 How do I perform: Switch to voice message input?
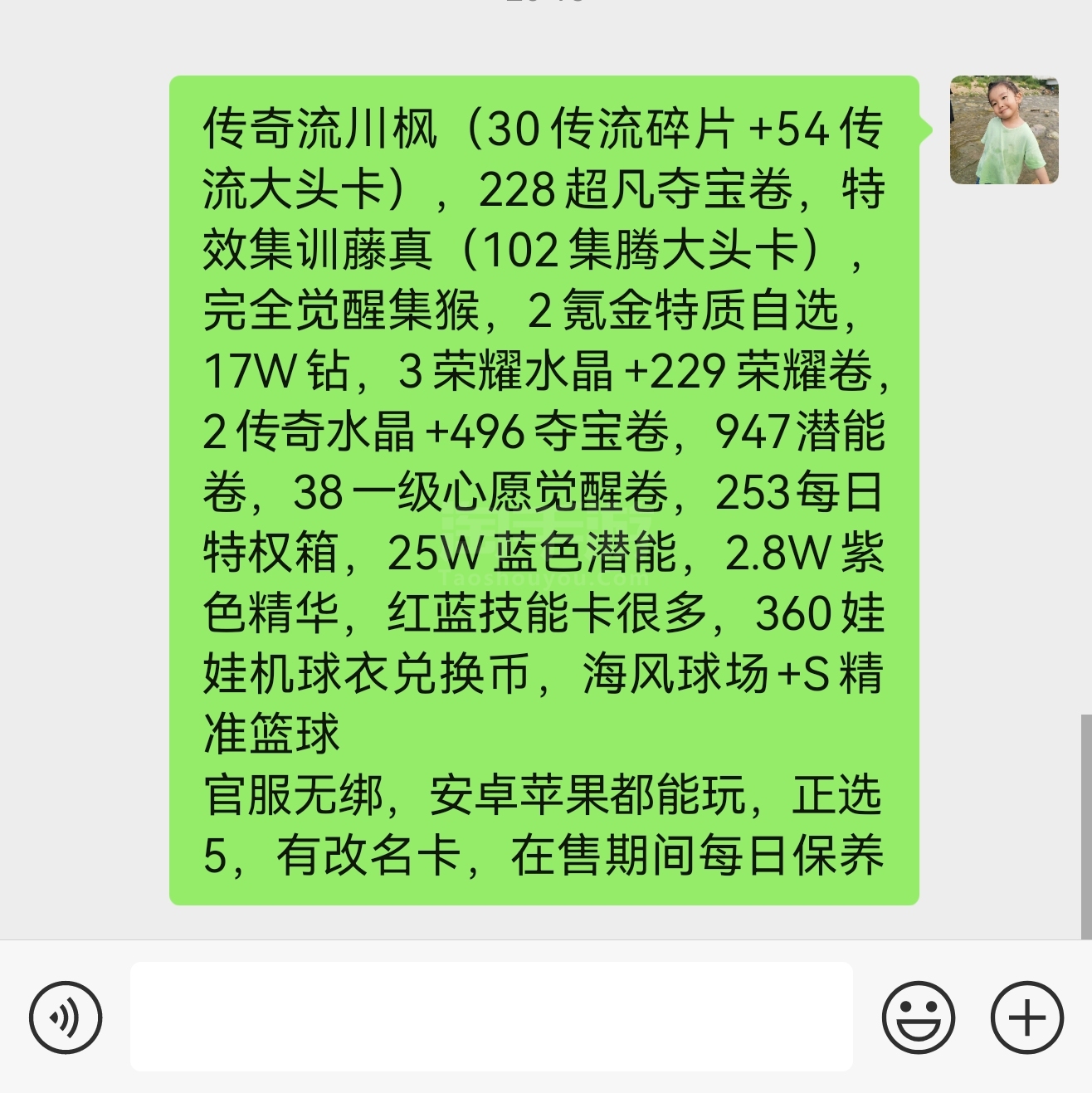pos(66,1017)
